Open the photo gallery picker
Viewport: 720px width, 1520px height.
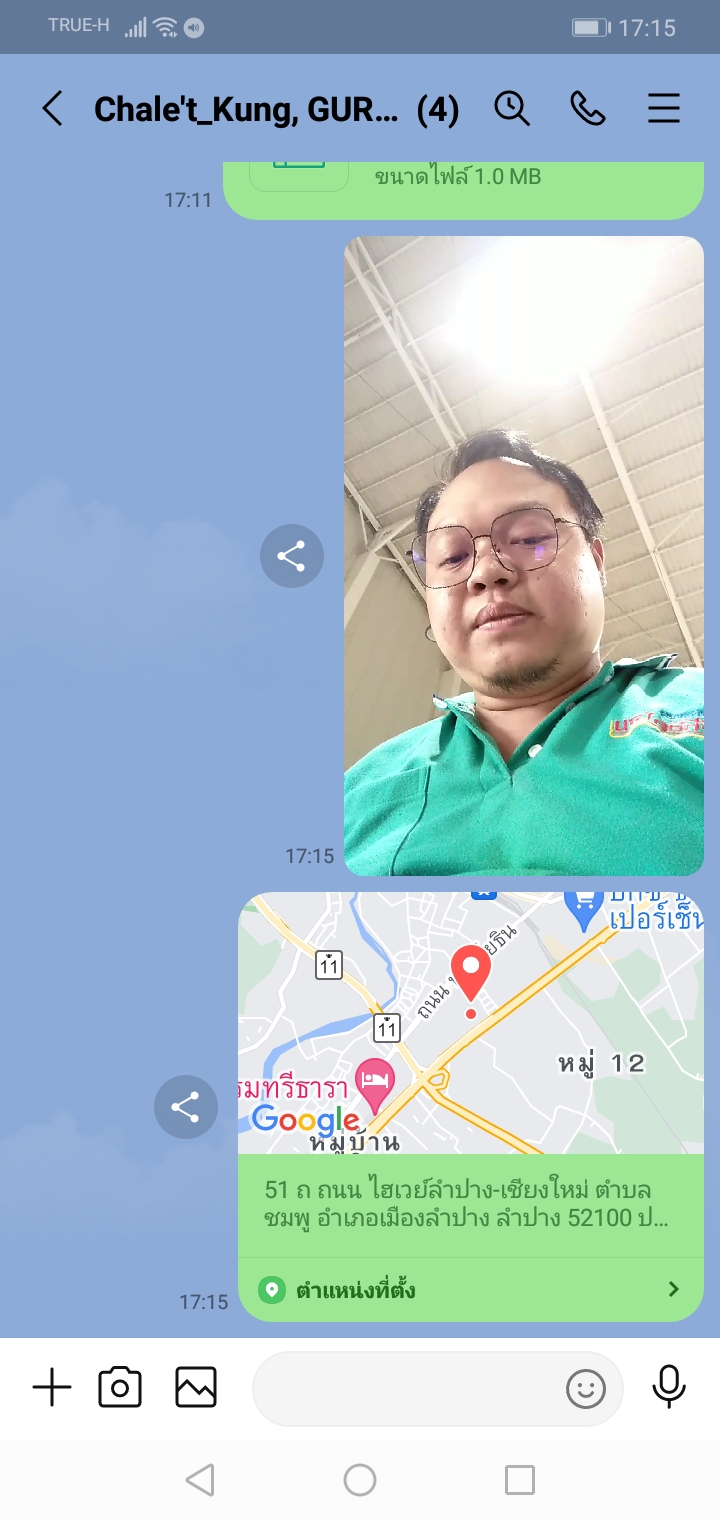tap(196, 1388)
